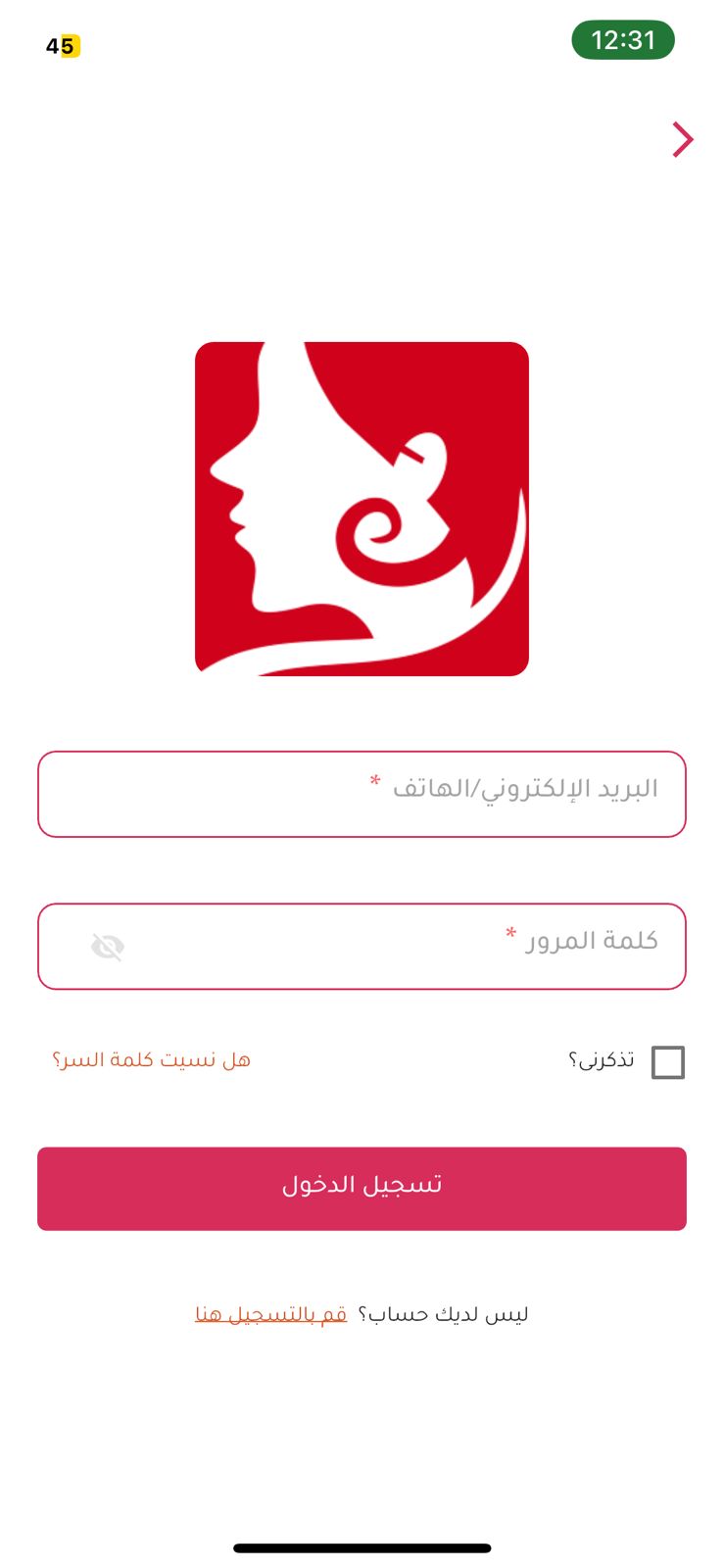Tap the ليس لديك حساب؟ text

(x=446, y=1312)
